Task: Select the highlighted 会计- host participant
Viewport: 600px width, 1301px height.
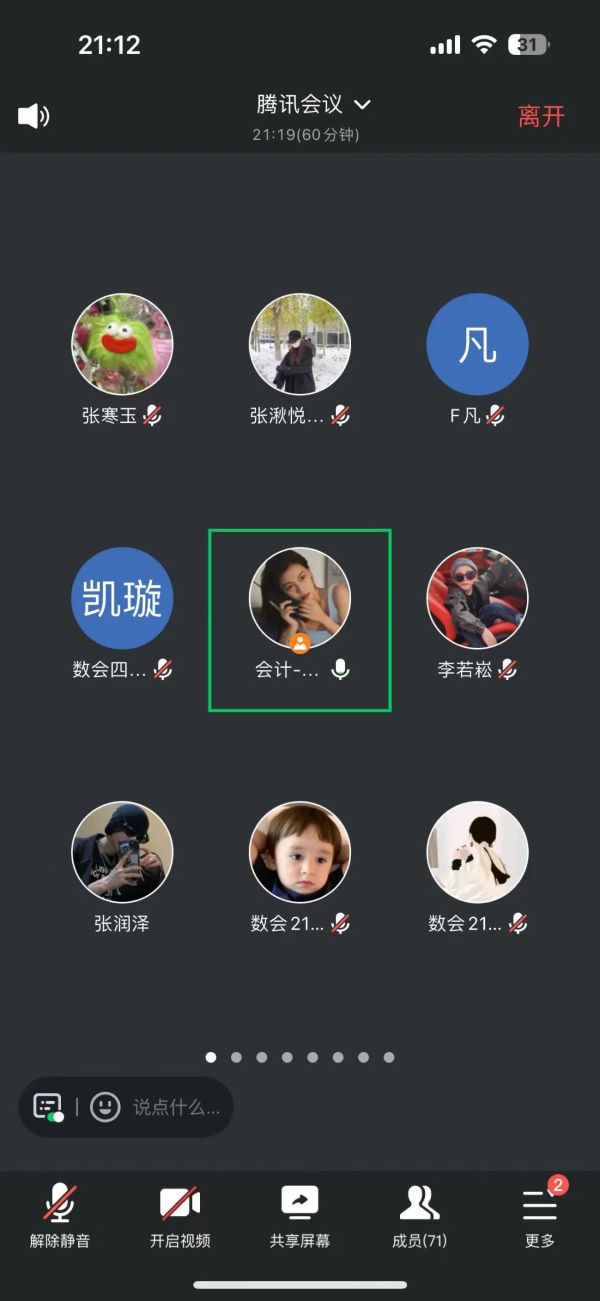Action: (x=300, y=598)
